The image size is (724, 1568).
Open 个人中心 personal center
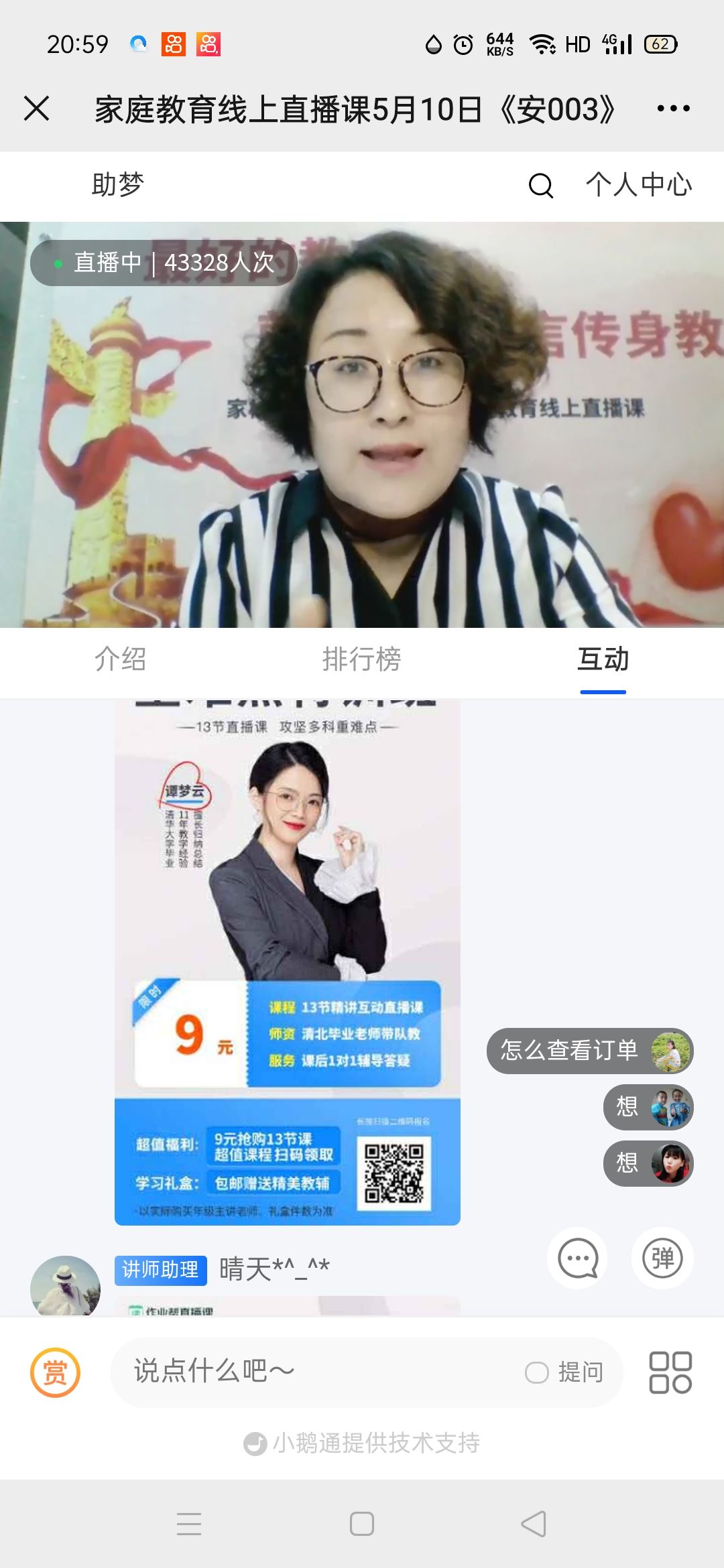click(638, 185)
